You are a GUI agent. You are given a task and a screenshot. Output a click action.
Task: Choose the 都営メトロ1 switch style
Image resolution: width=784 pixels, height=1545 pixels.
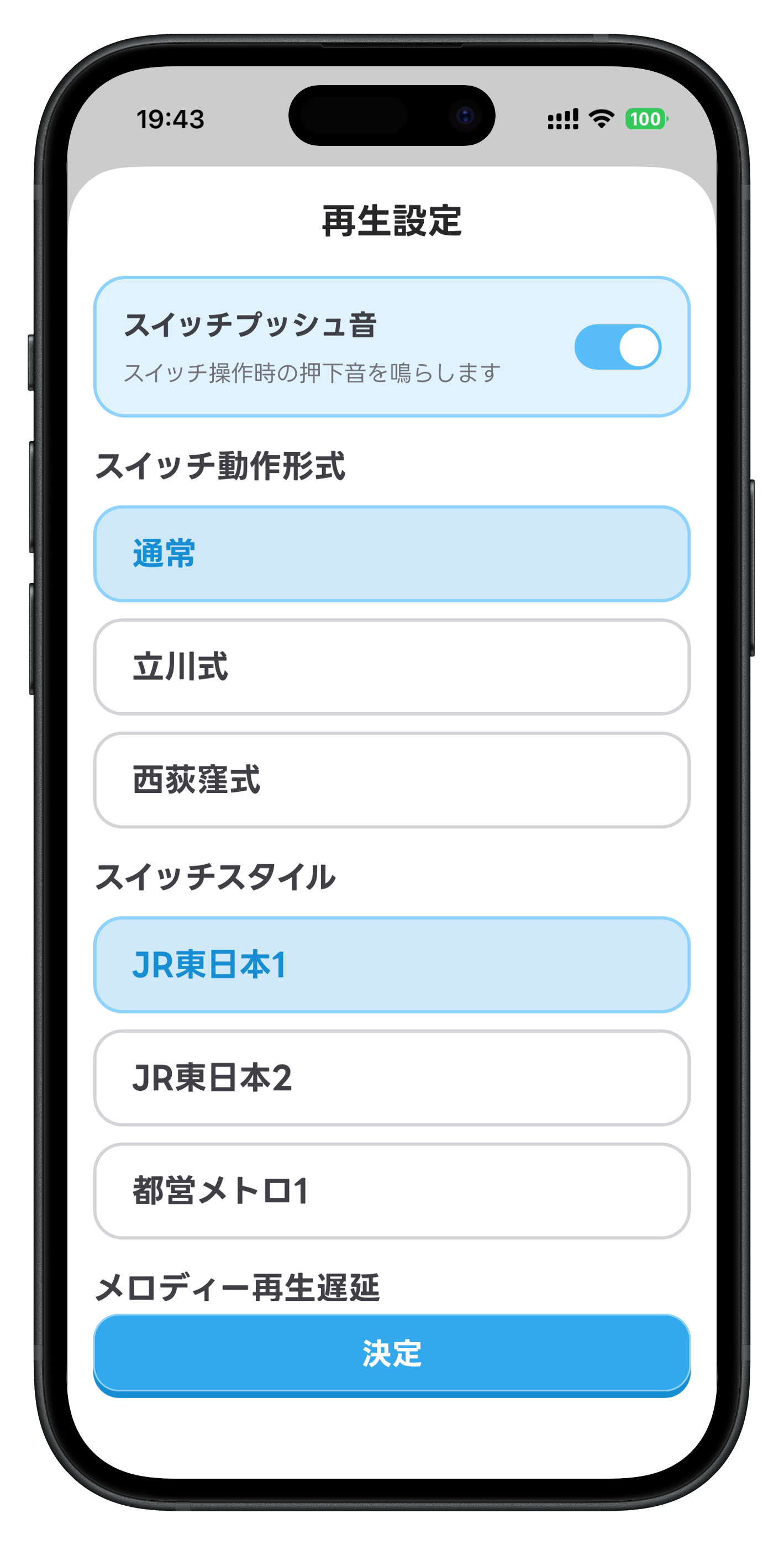pos(391,1191)
